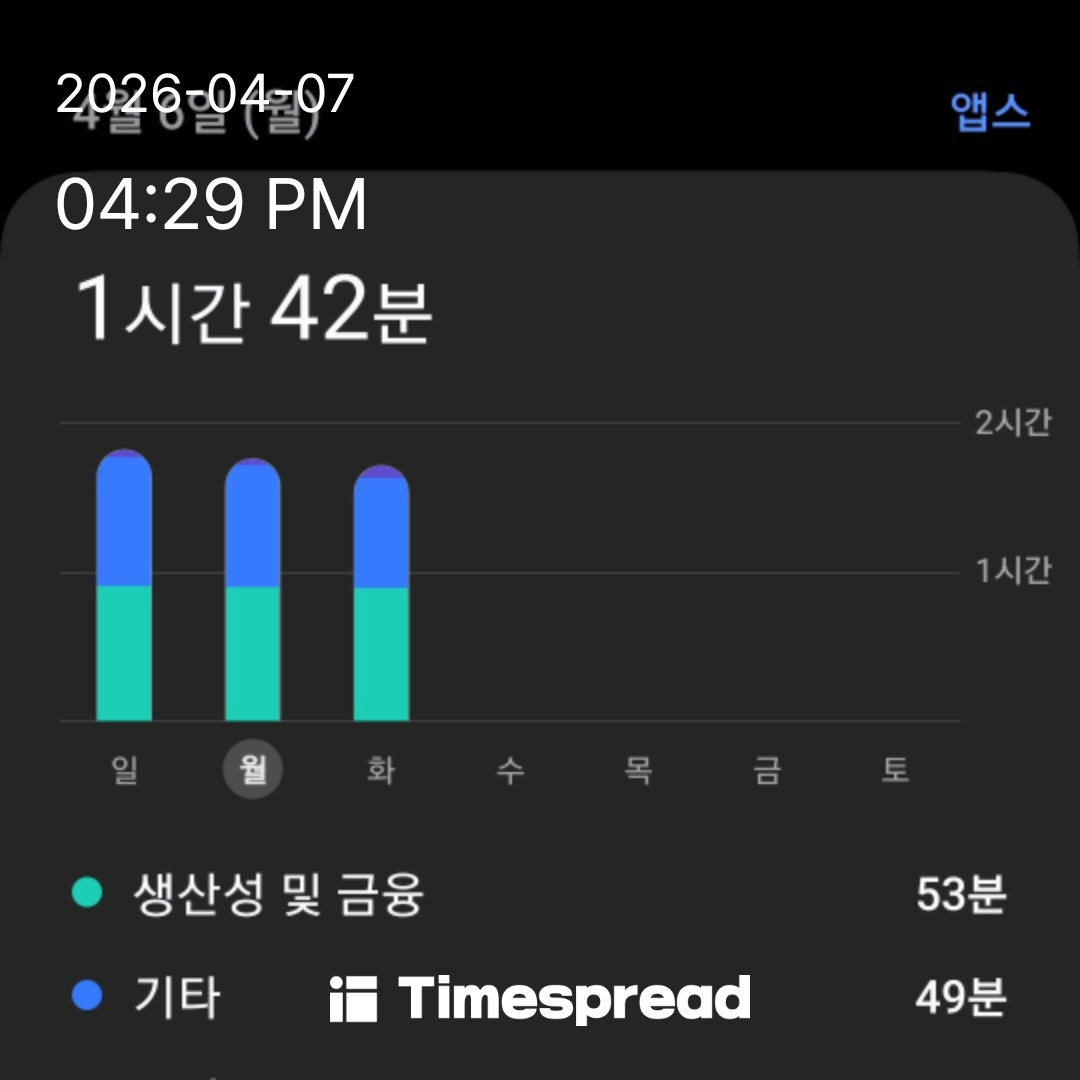Select the 일 (Sunday) usage bar

(x=124, y=586)
